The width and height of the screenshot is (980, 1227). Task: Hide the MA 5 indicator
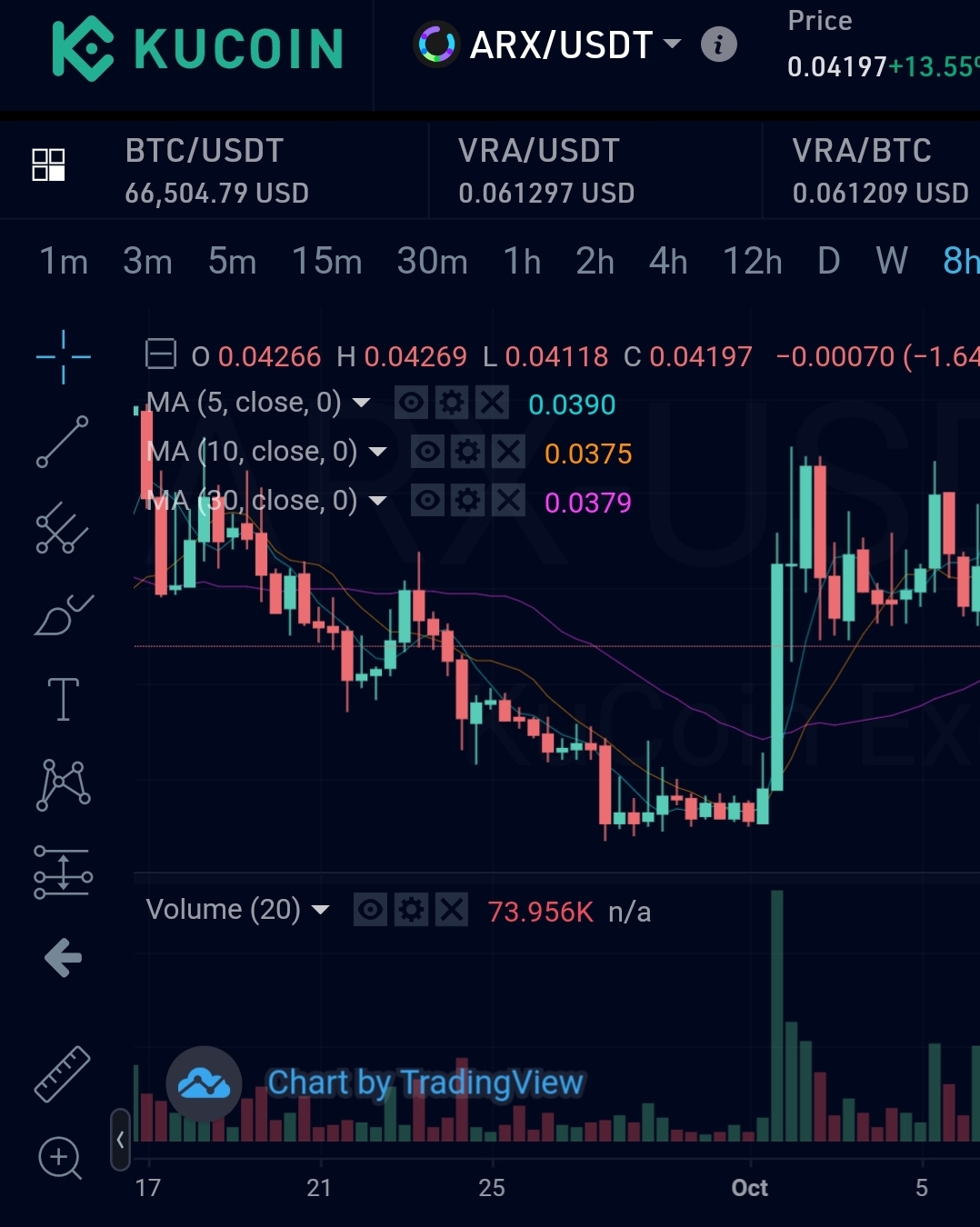[411, 403]
